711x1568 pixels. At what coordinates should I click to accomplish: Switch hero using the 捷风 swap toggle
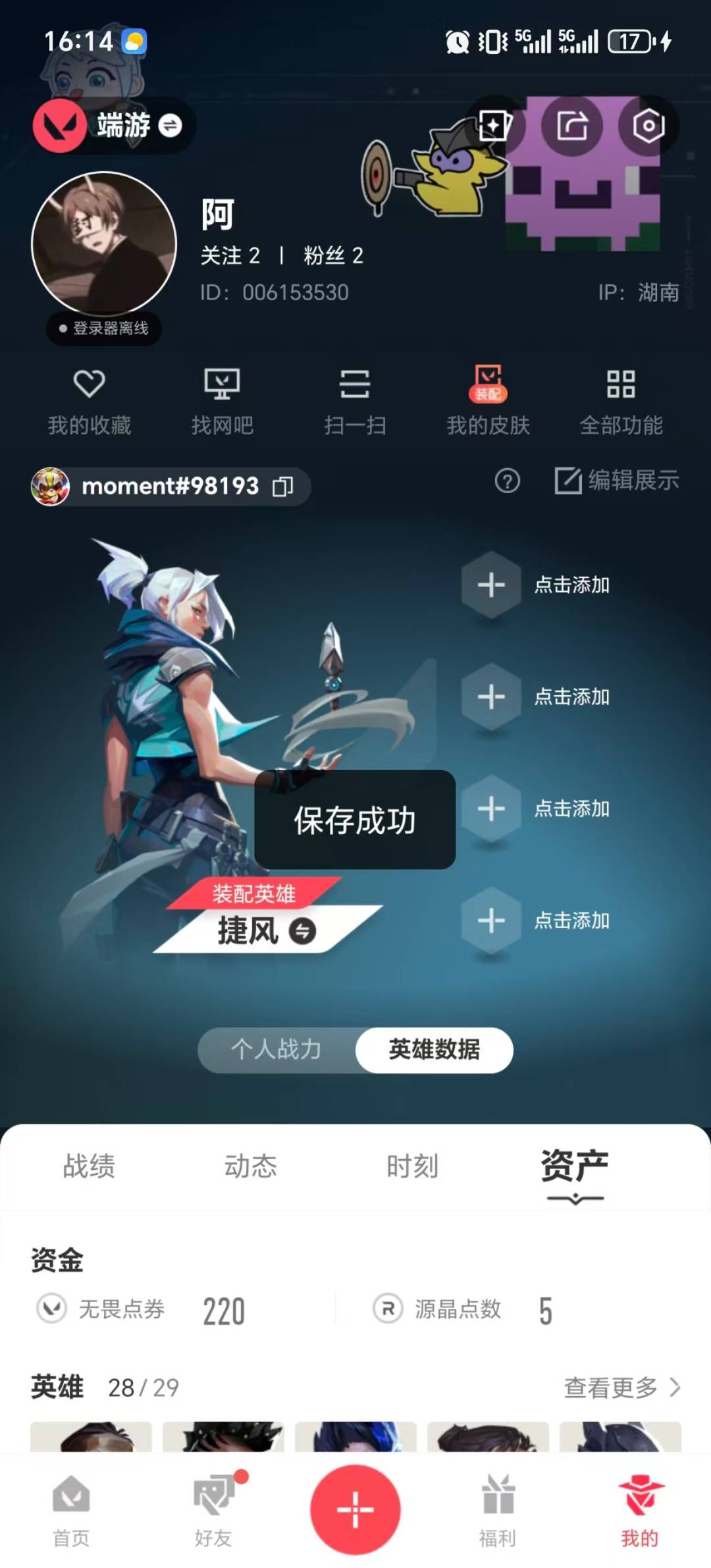[x=304, y=933]
